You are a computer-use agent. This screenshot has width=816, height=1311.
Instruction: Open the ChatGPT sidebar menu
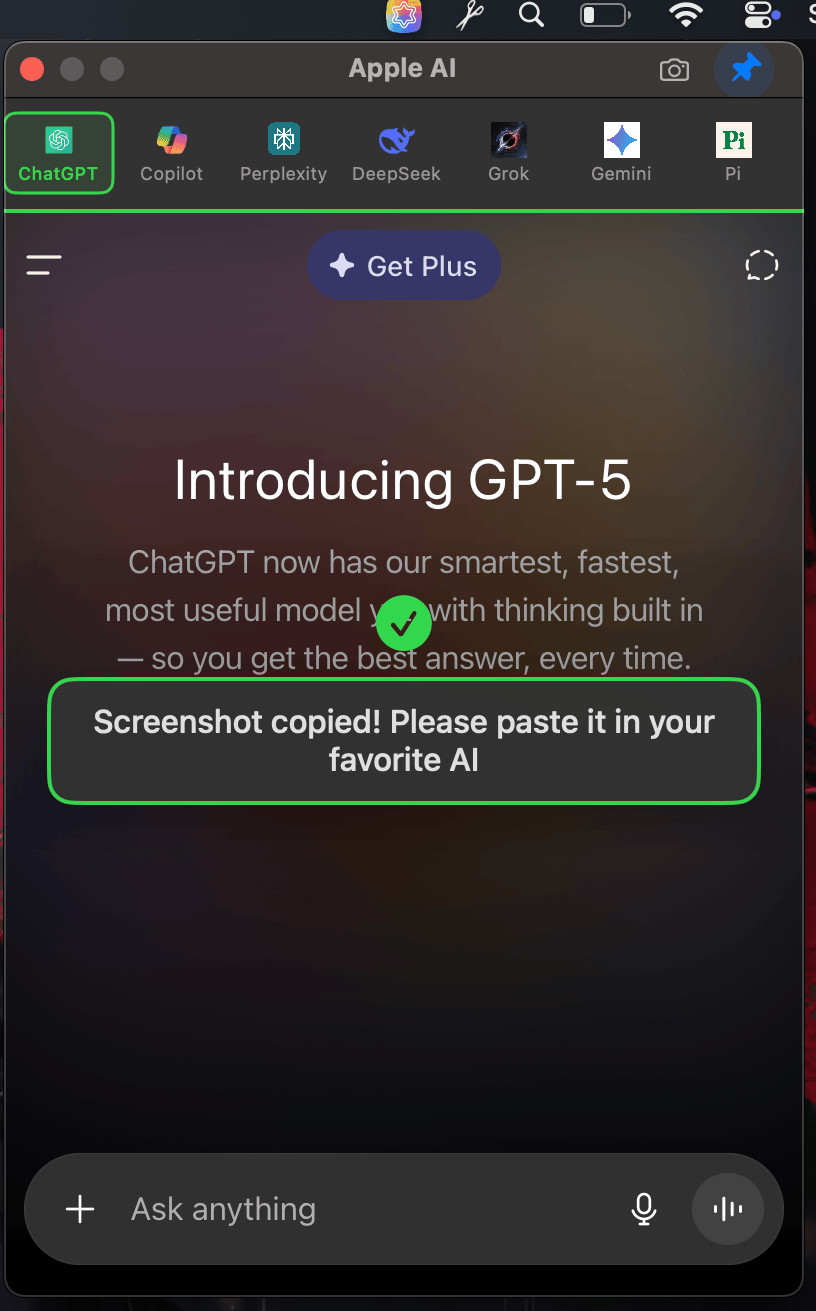(x=44, y=265)
